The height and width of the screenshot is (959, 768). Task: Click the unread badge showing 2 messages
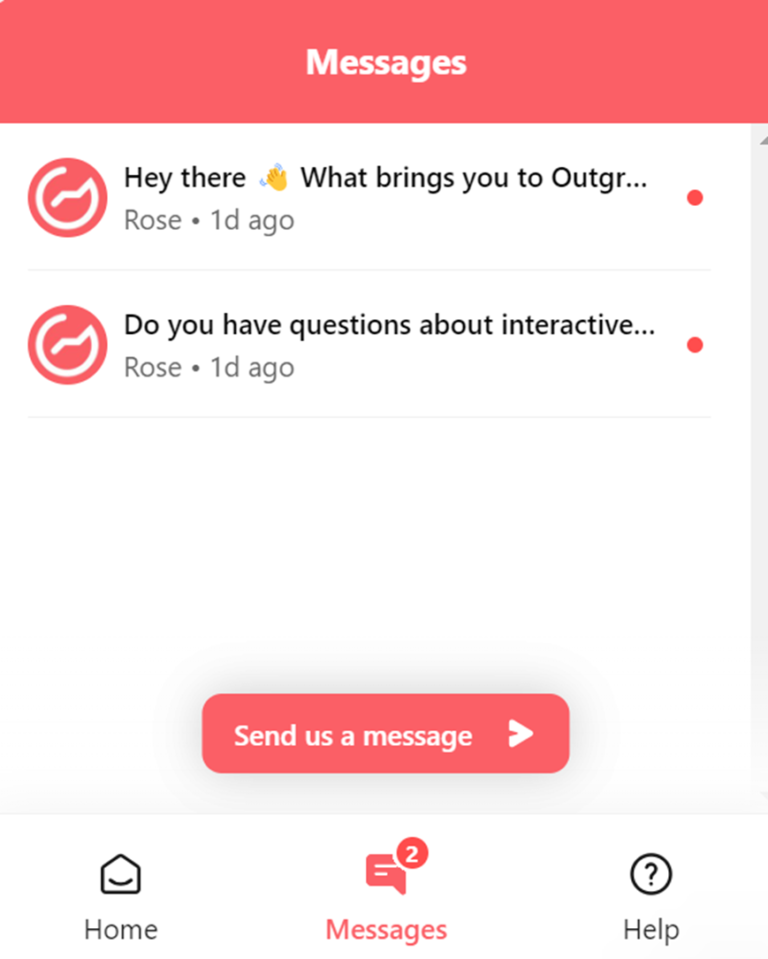(413, 851)
